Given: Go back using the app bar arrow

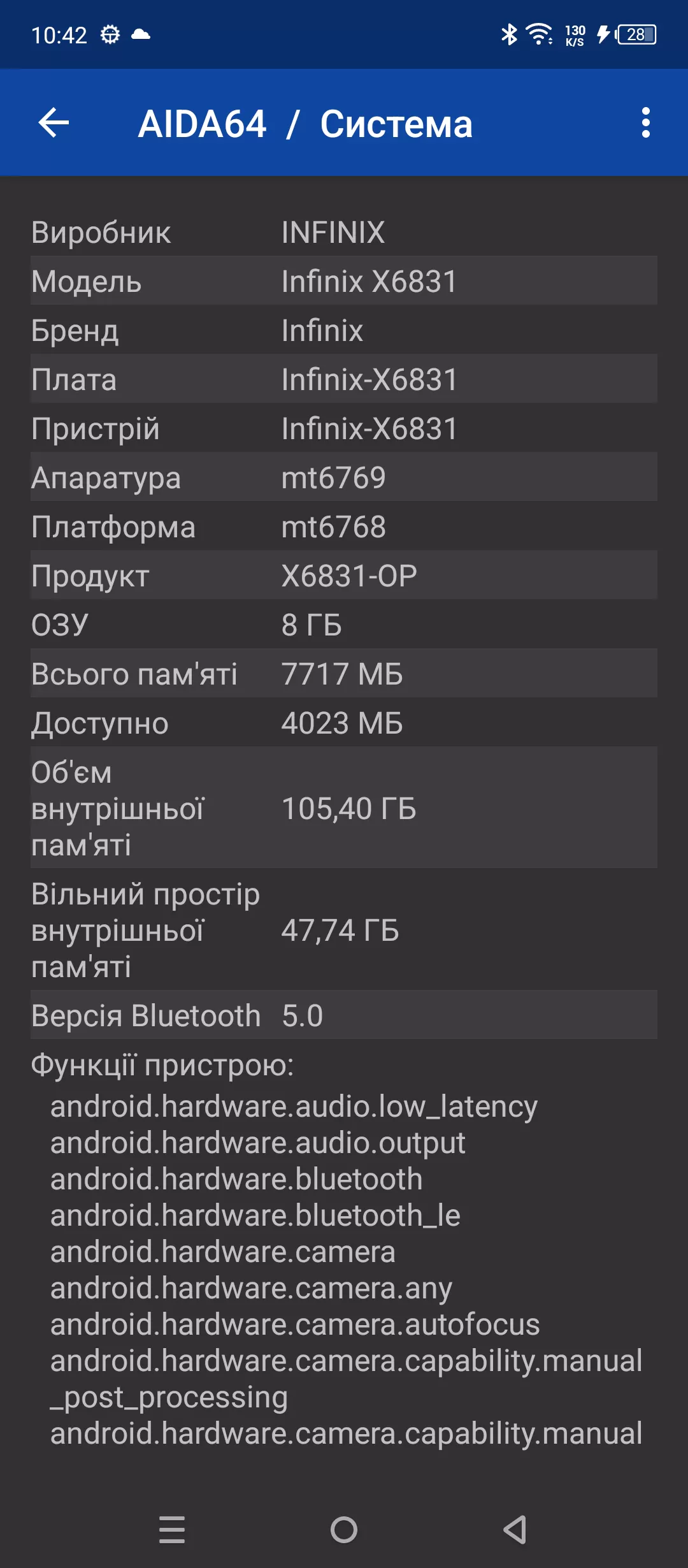Looking at the screenshot, I should 54,122.
